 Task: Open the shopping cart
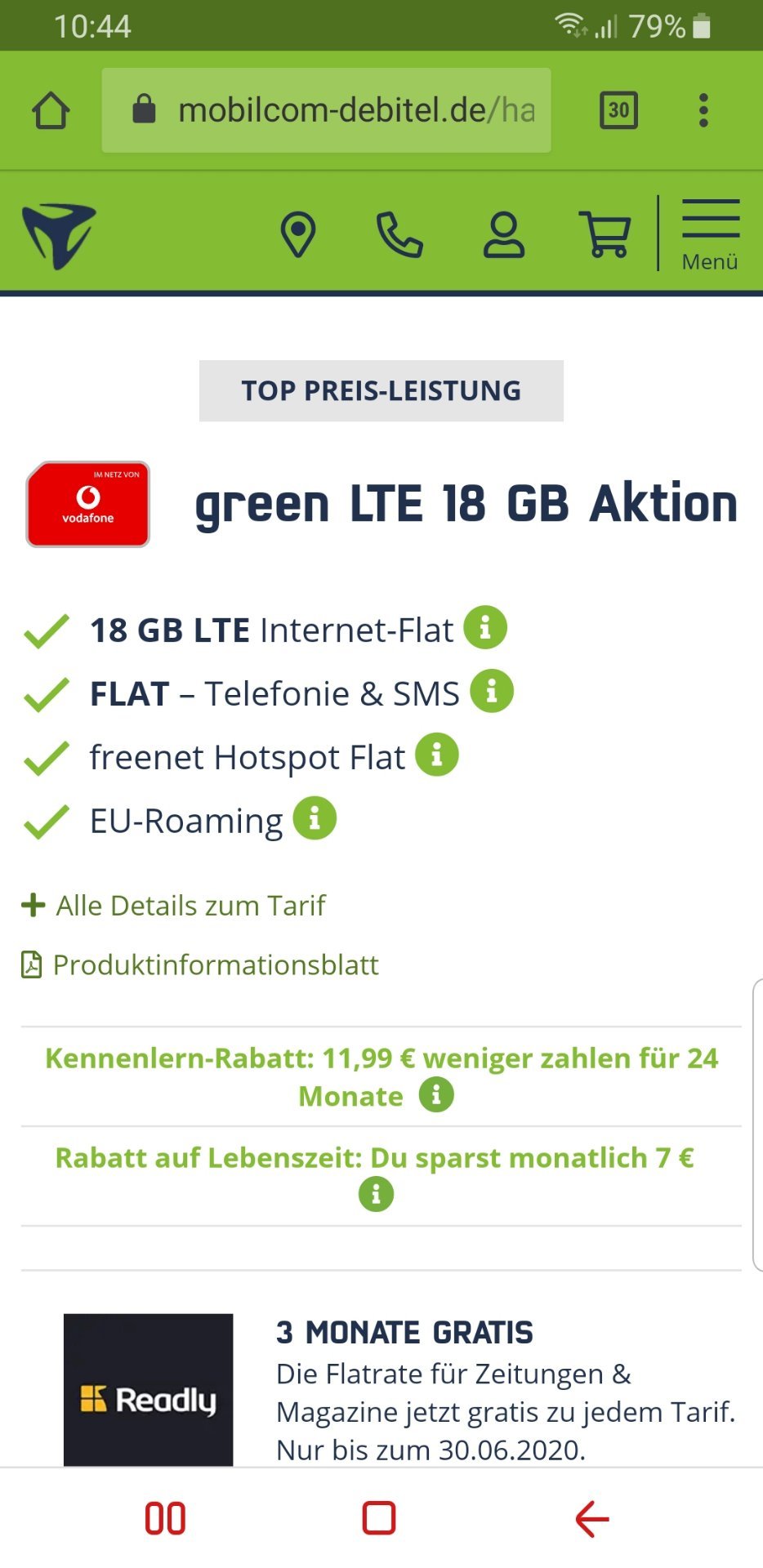[x=605, y=234]
